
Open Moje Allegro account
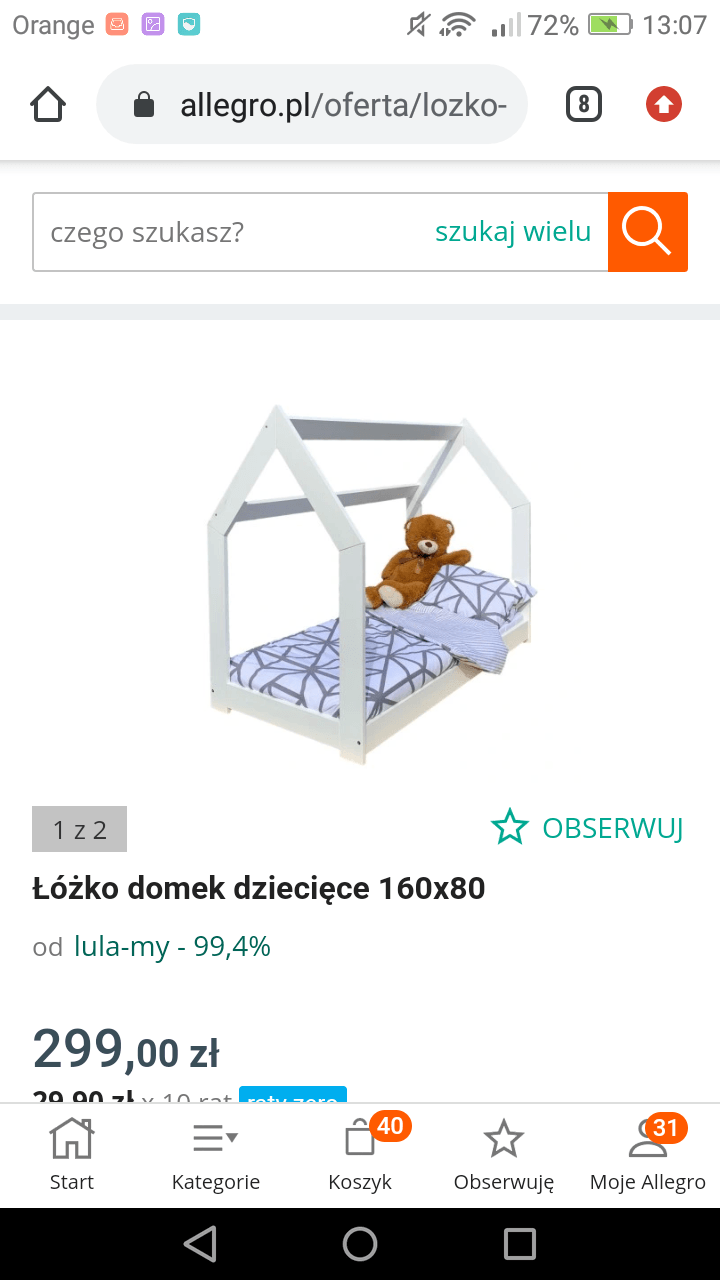pyautogui.click(x=648, y=1155)
